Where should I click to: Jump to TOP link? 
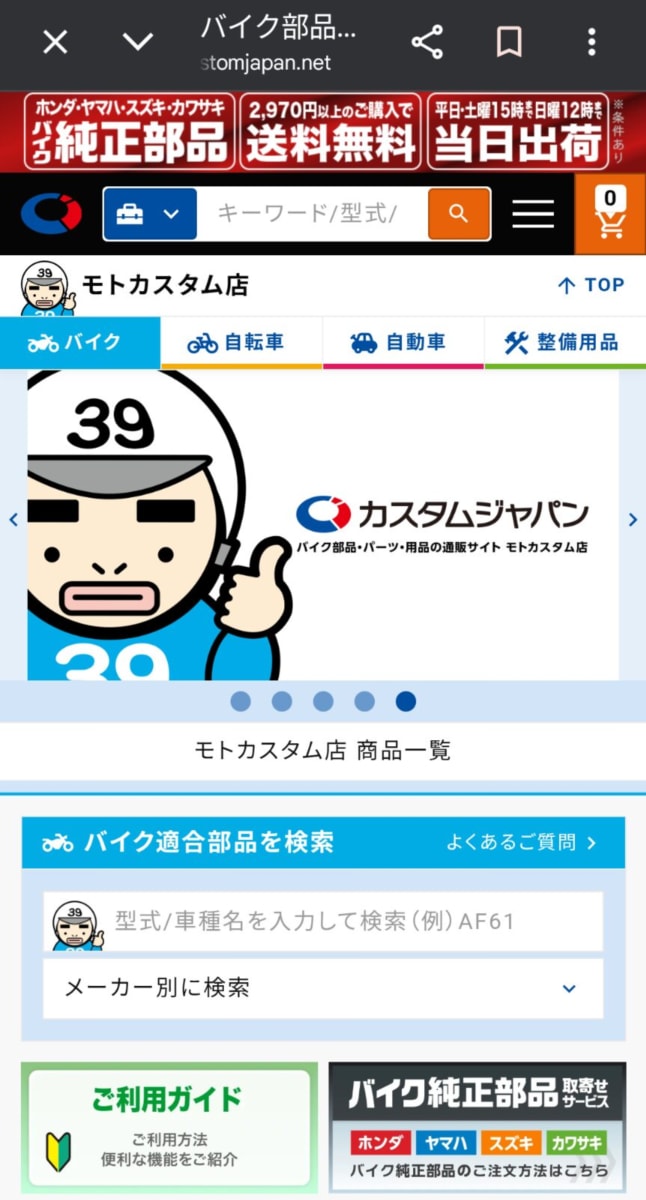[x=591, y=285]
